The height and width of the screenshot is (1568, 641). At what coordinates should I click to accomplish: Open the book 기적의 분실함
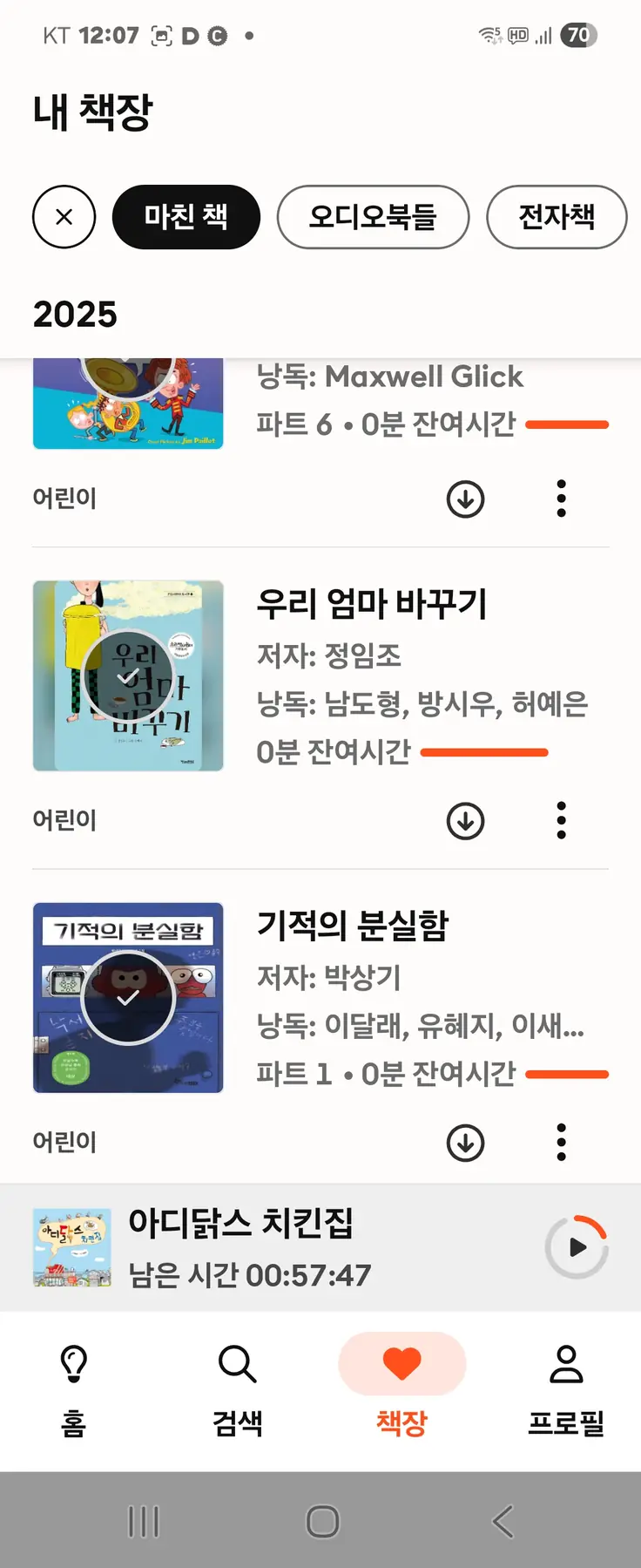(x=353, y=926)
